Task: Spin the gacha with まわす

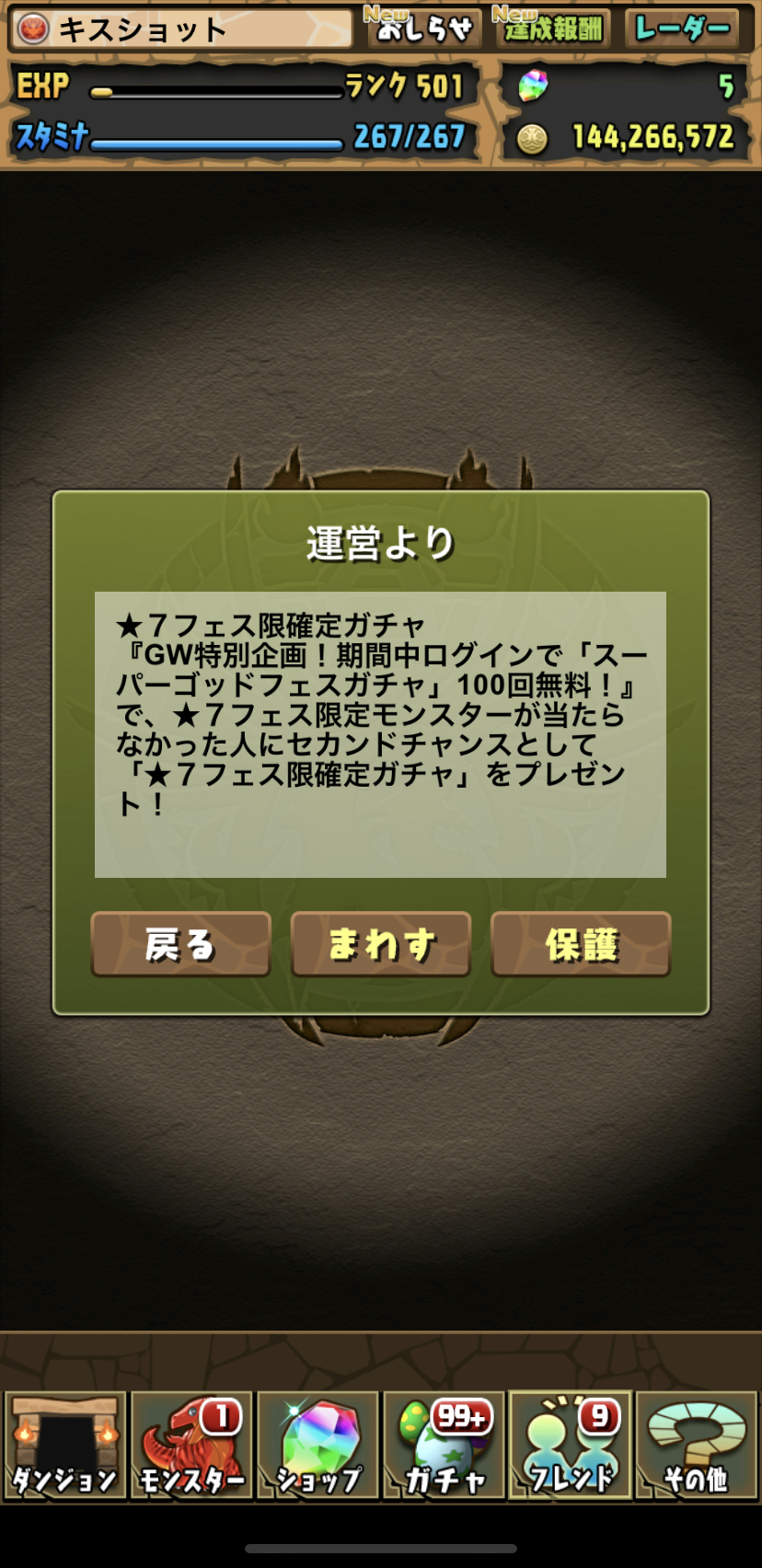Action: (x=381, y=944)
